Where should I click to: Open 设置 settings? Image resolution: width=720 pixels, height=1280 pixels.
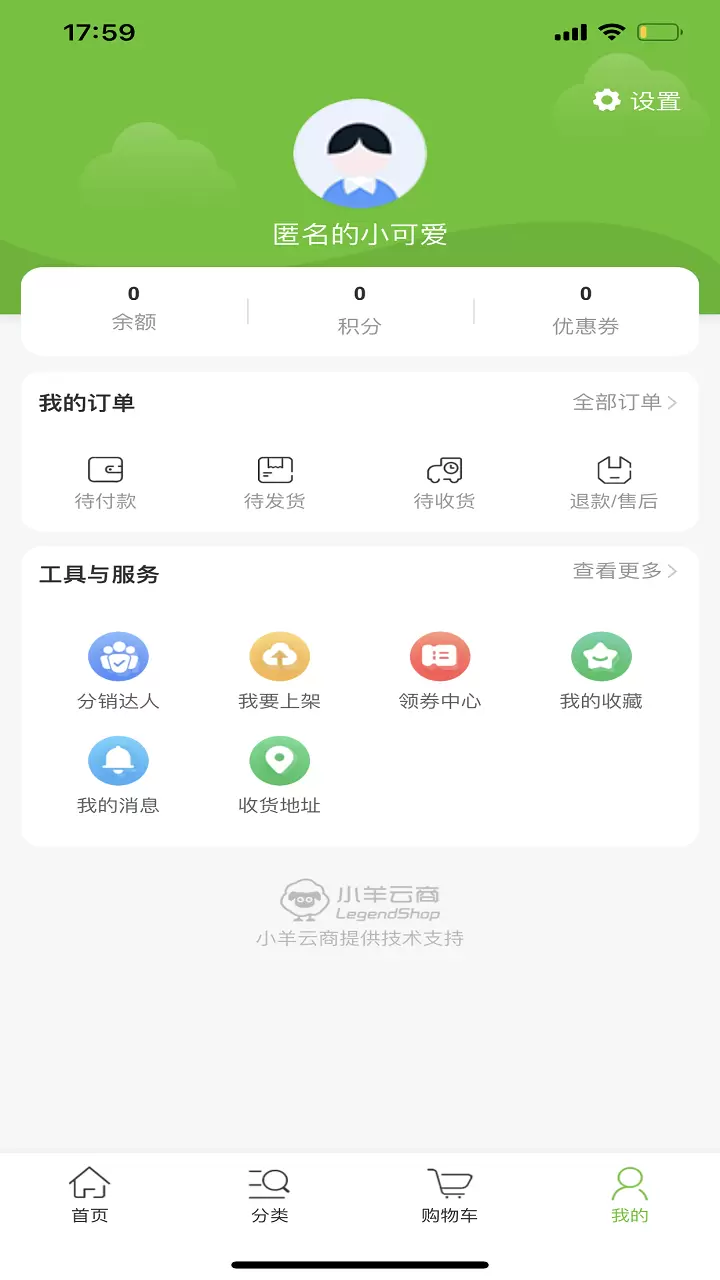(637, 101)
